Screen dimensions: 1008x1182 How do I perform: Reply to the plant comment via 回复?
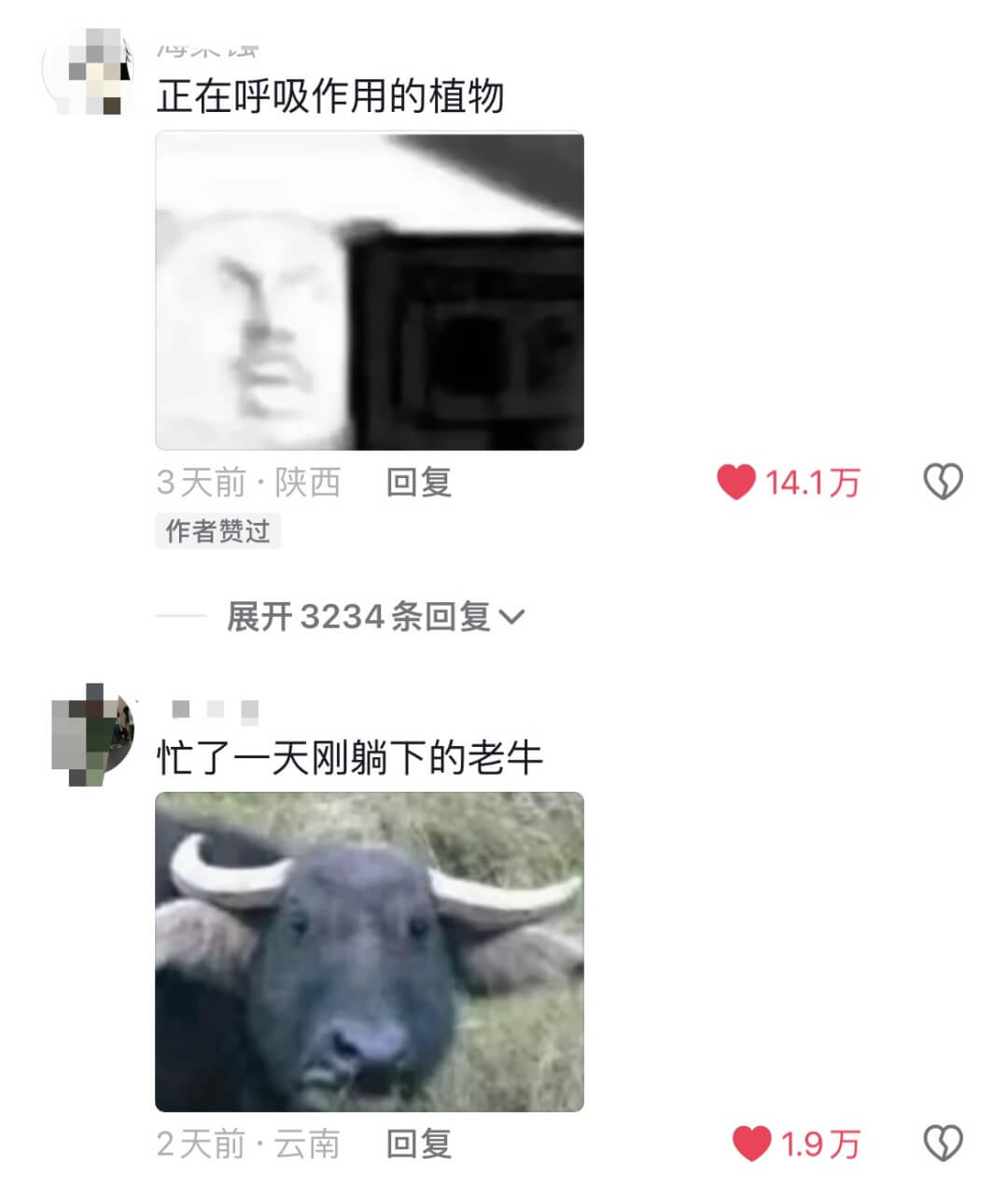[417, 482]
